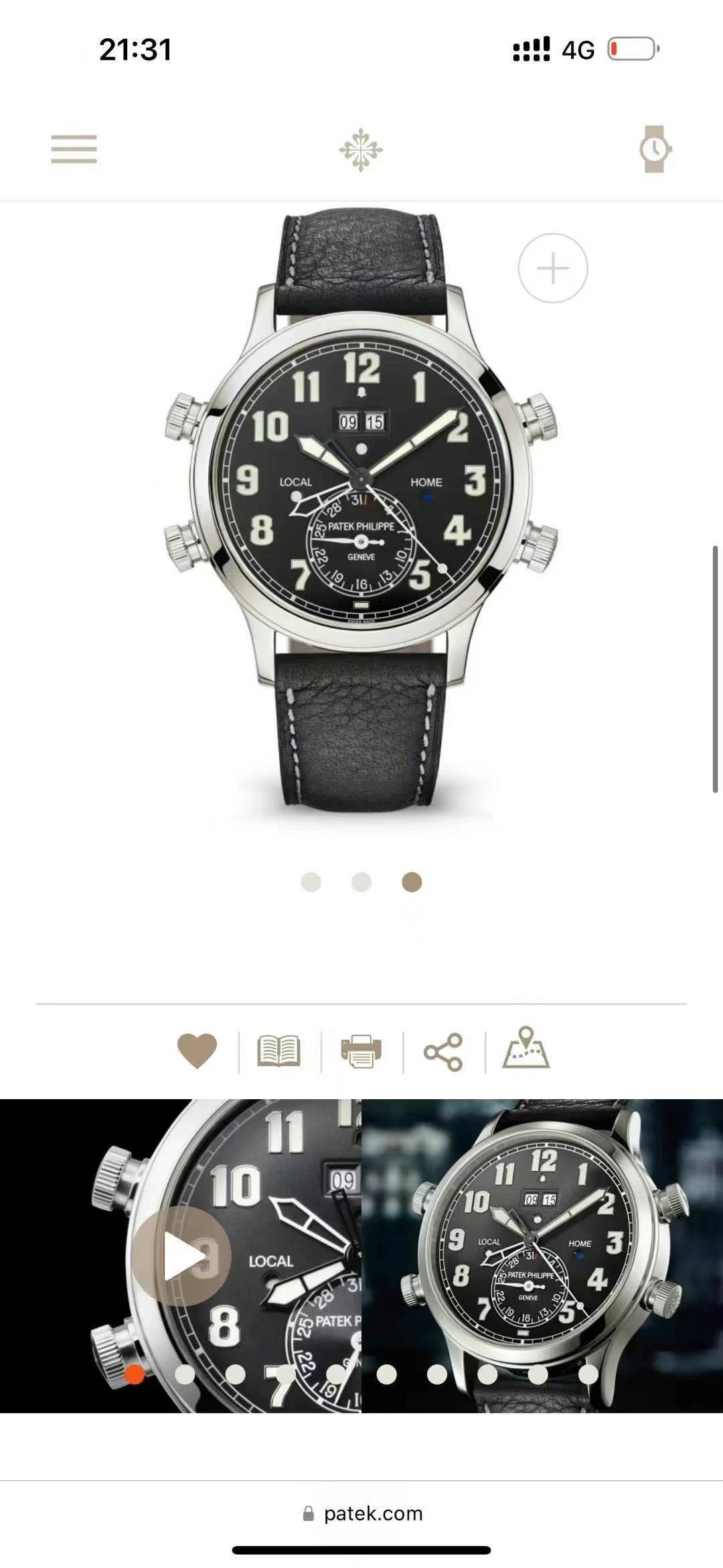
Task: Select the first image carousel dot
Action: tap(311, 882)
